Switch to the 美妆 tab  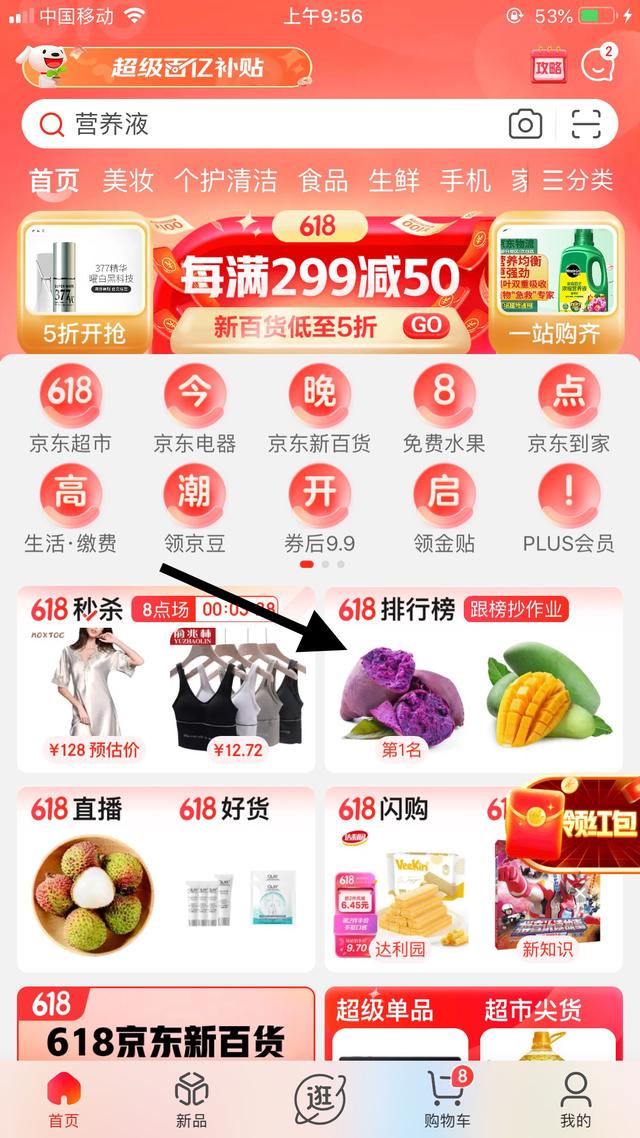click(128, 180)
